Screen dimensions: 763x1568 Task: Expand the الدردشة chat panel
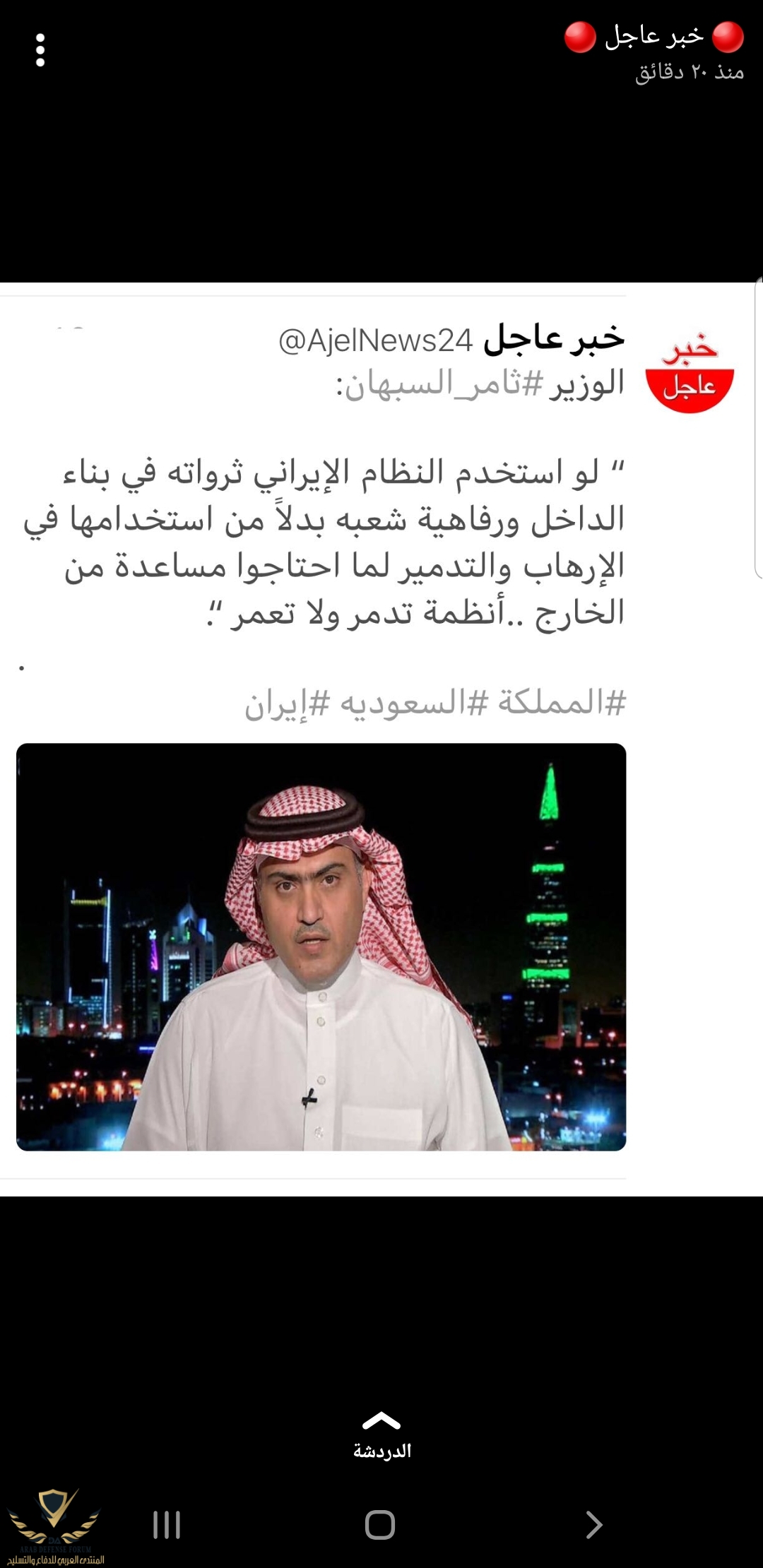(381, 1435)
